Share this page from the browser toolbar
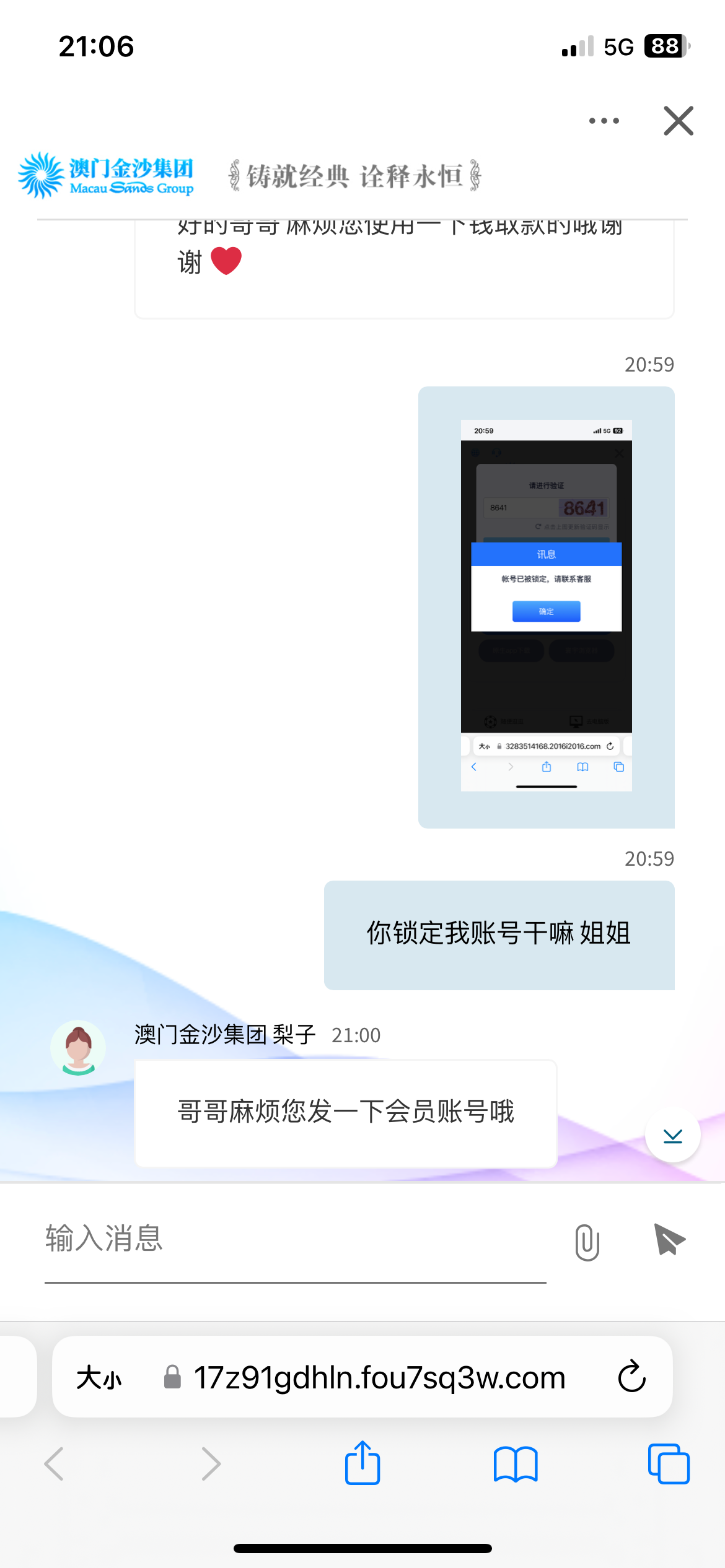The width and height of the screenshot is (725, 1568). [x=362, y=1463]
